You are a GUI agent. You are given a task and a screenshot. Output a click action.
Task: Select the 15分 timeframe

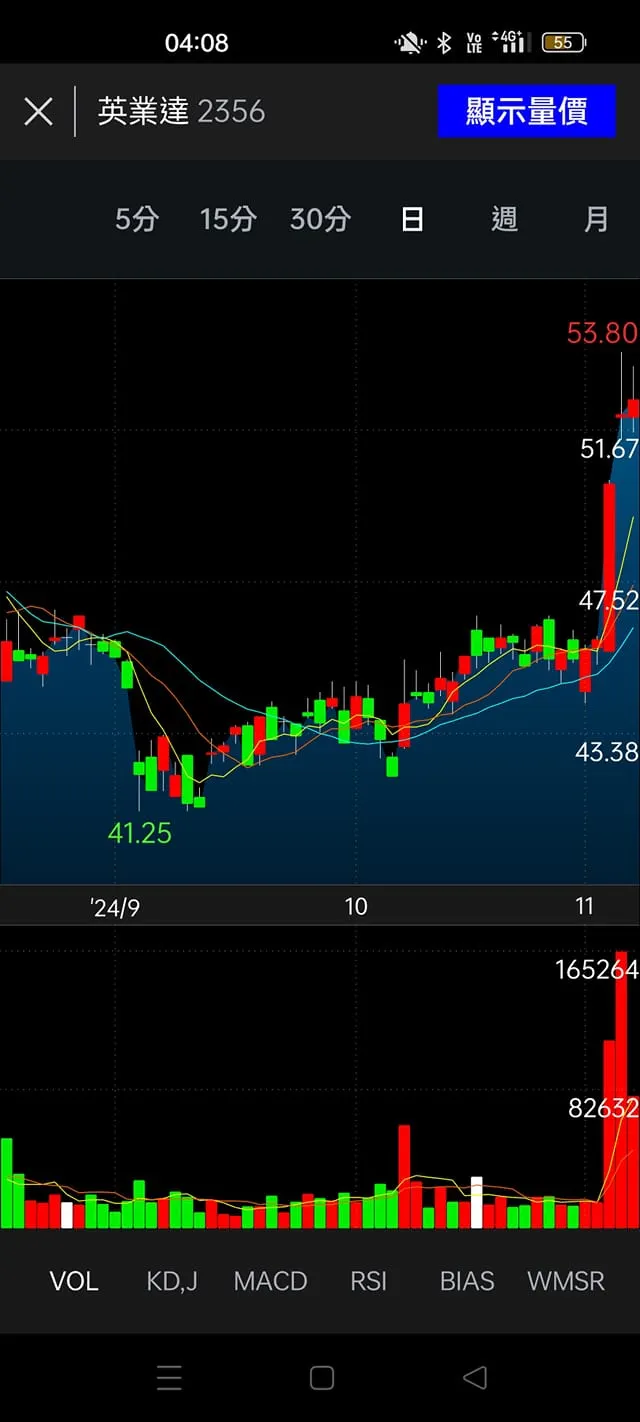pos(228,219)
